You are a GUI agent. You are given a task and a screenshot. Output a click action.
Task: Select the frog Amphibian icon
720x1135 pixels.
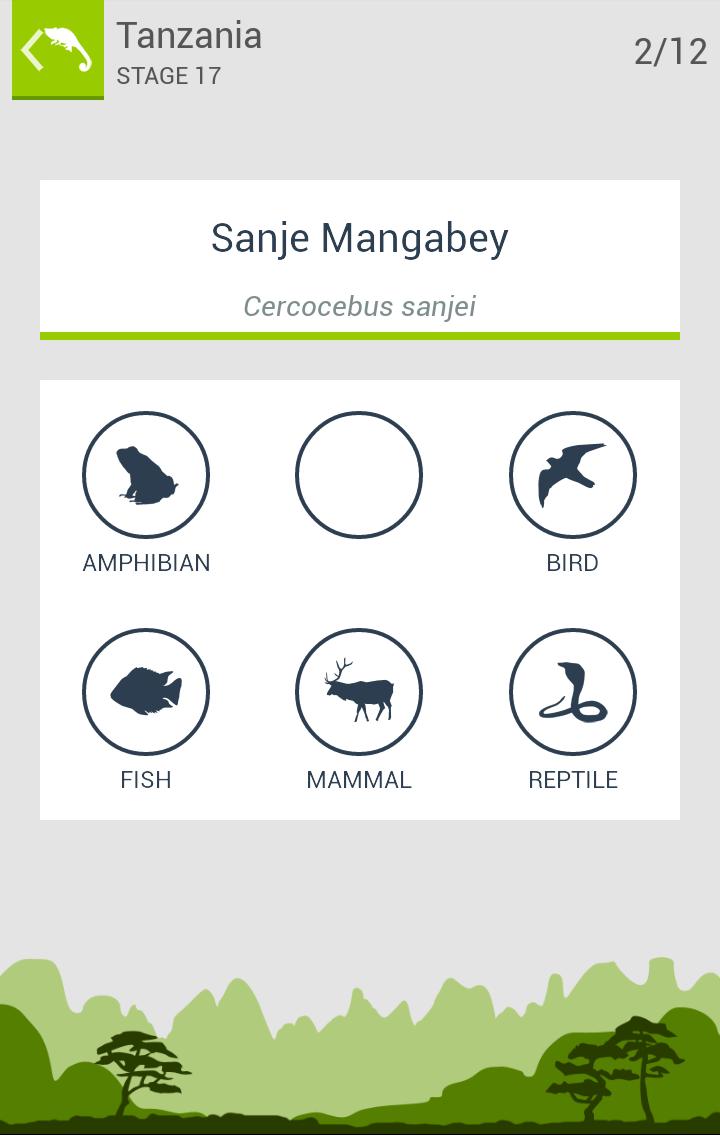[x=146, y=474]
